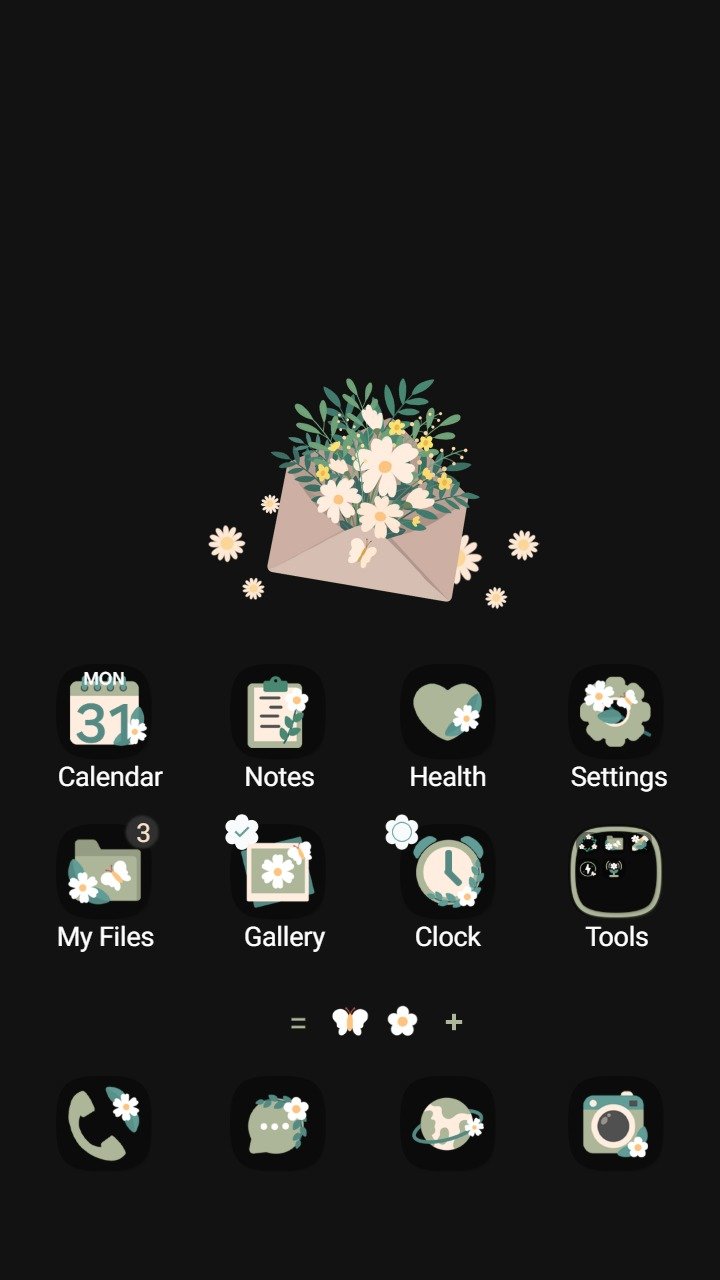
Task: Open the phone dialer in dock
Action: (104, 1124)
